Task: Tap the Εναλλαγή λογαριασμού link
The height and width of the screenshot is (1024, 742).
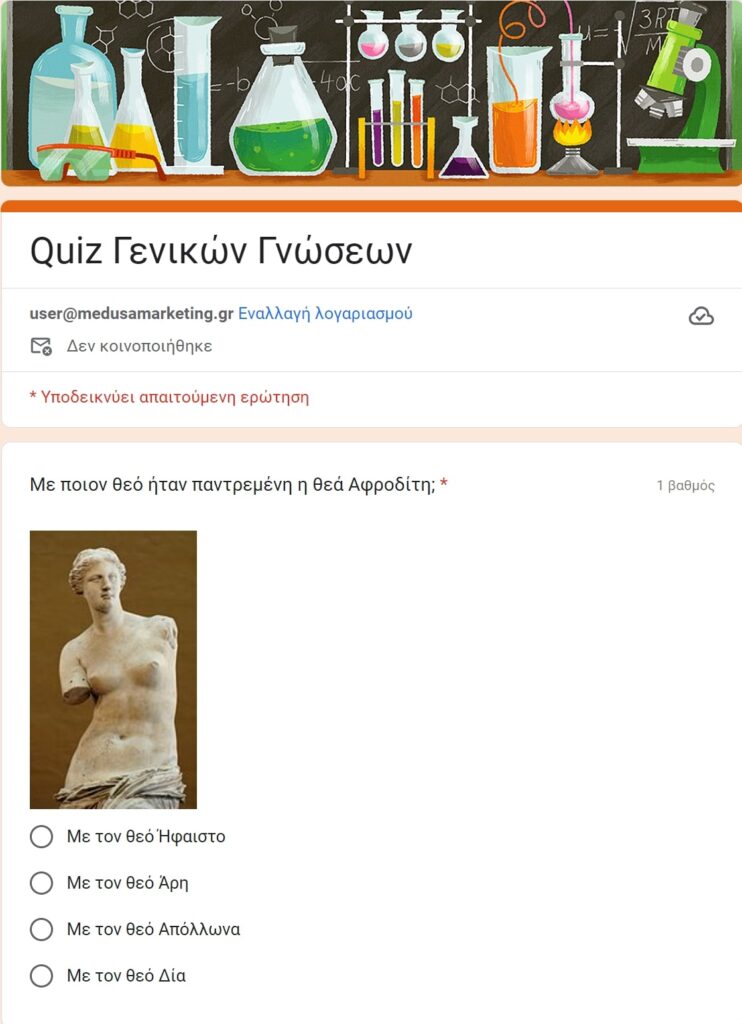Action: (x=325, y=313)
